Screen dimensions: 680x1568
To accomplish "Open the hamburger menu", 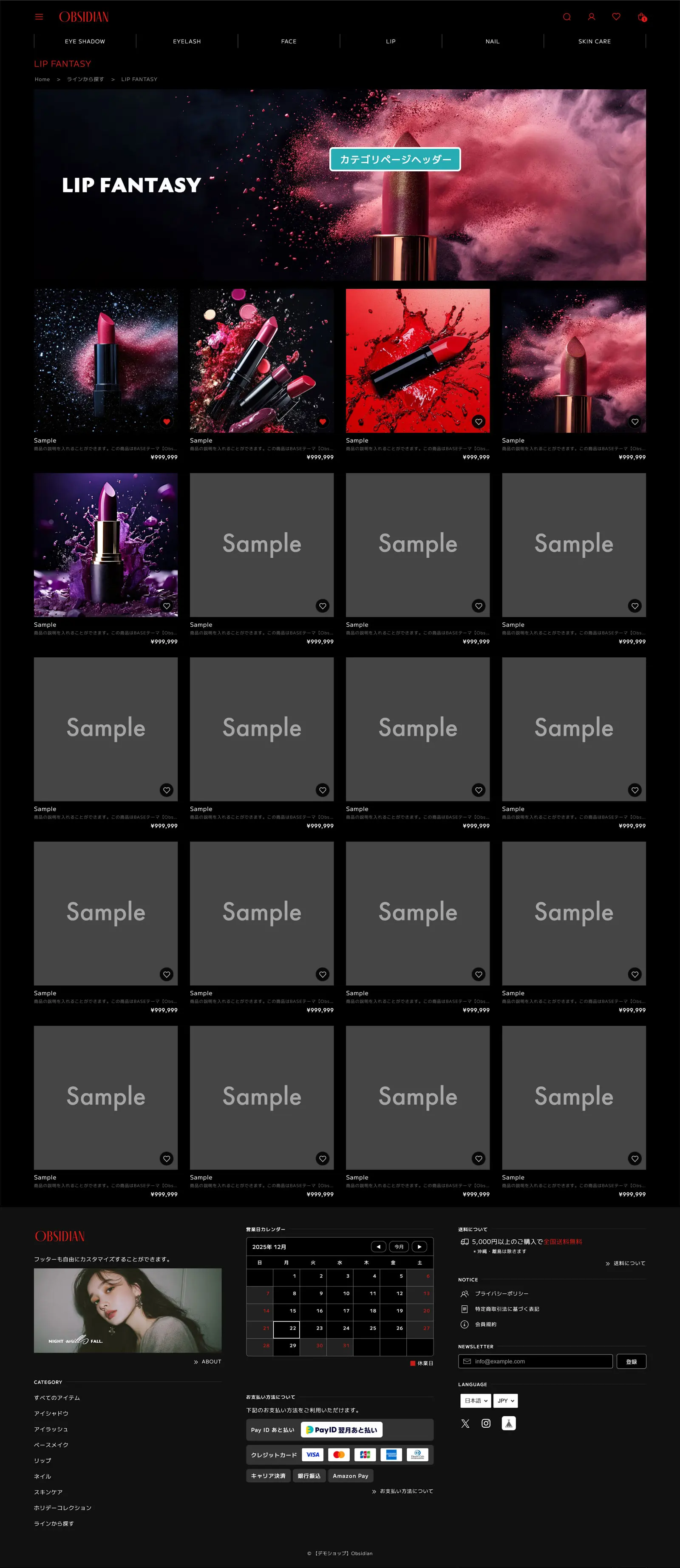I will (x=39, y=17).
